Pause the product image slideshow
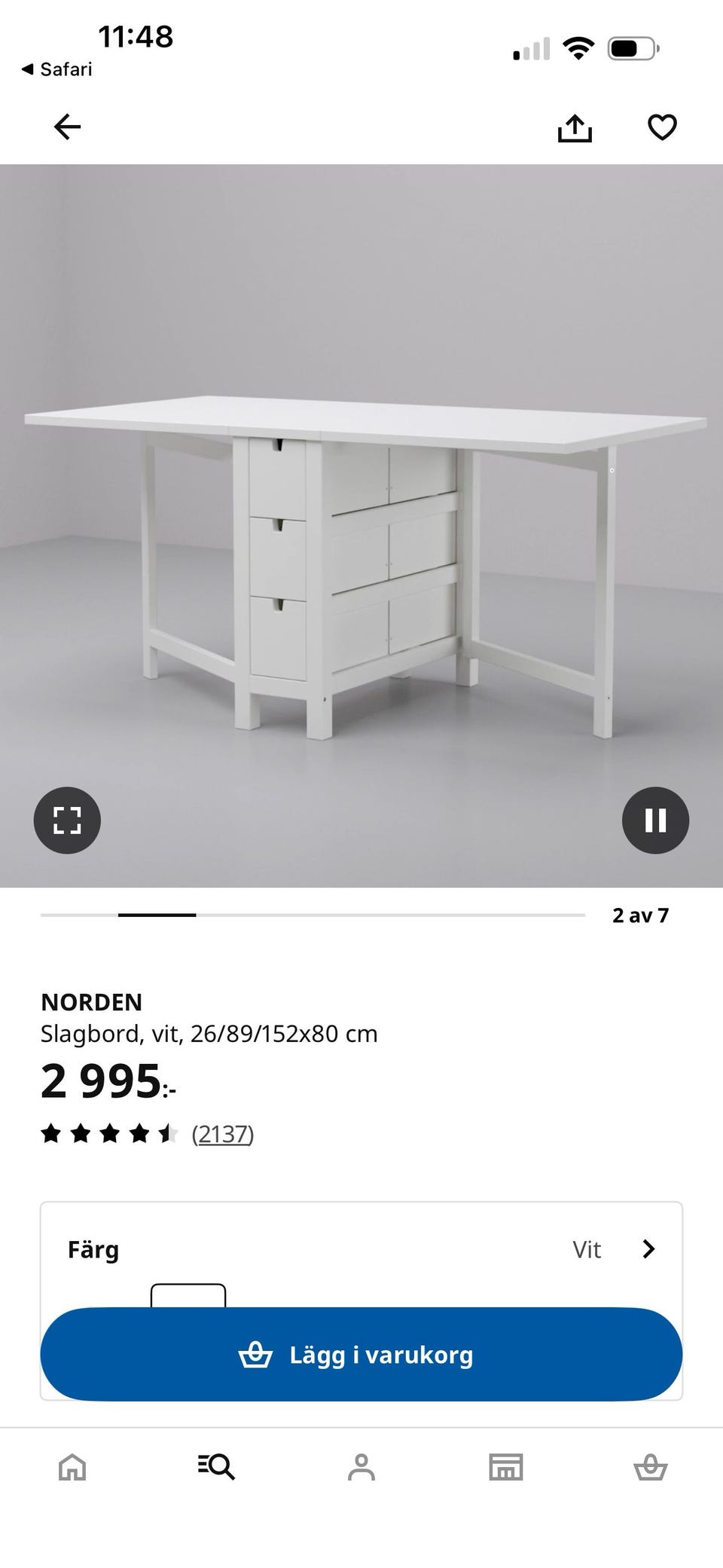Image resolution: width=723 pixels, height=1568 pixels. [x=656, y=820]
